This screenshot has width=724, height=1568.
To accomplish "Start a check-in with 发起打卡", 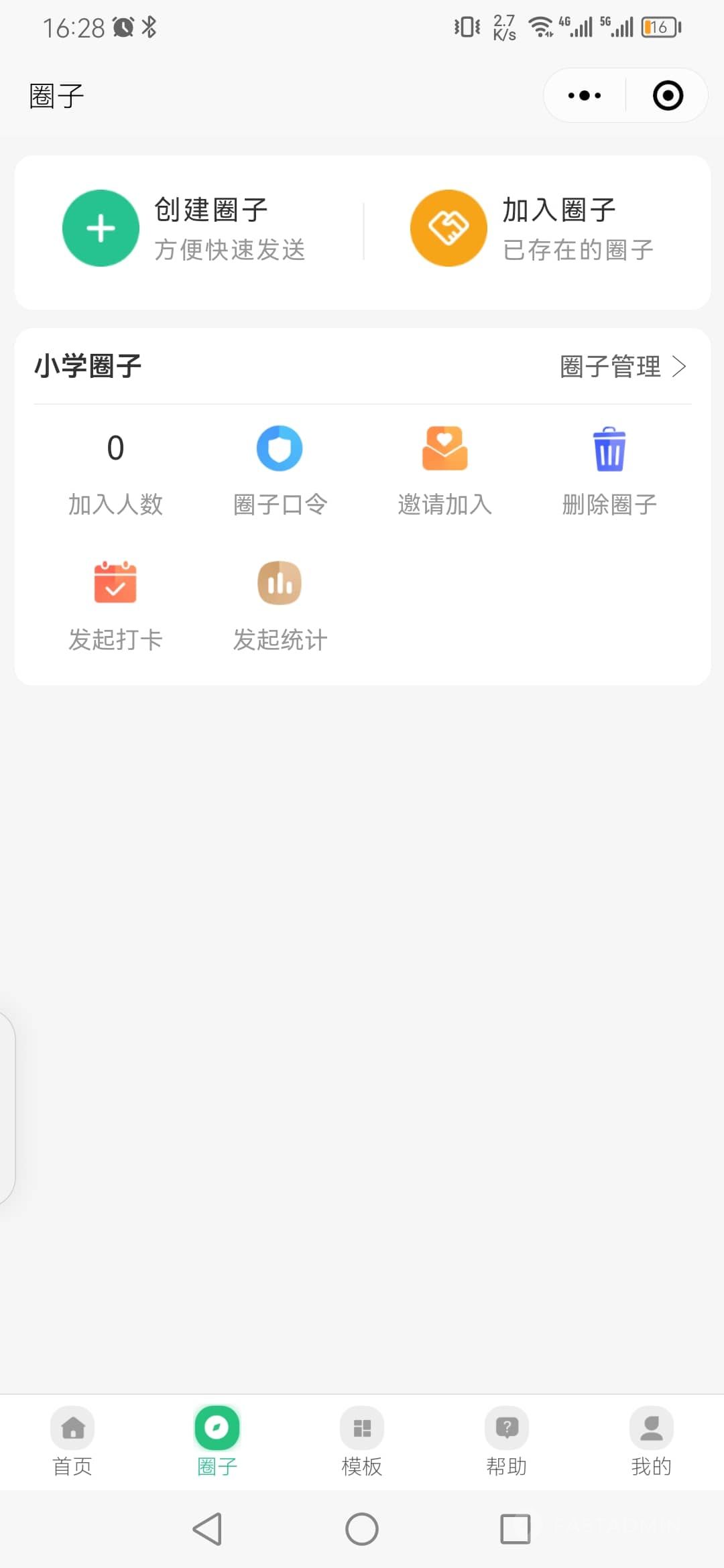I will coord(115,606).
